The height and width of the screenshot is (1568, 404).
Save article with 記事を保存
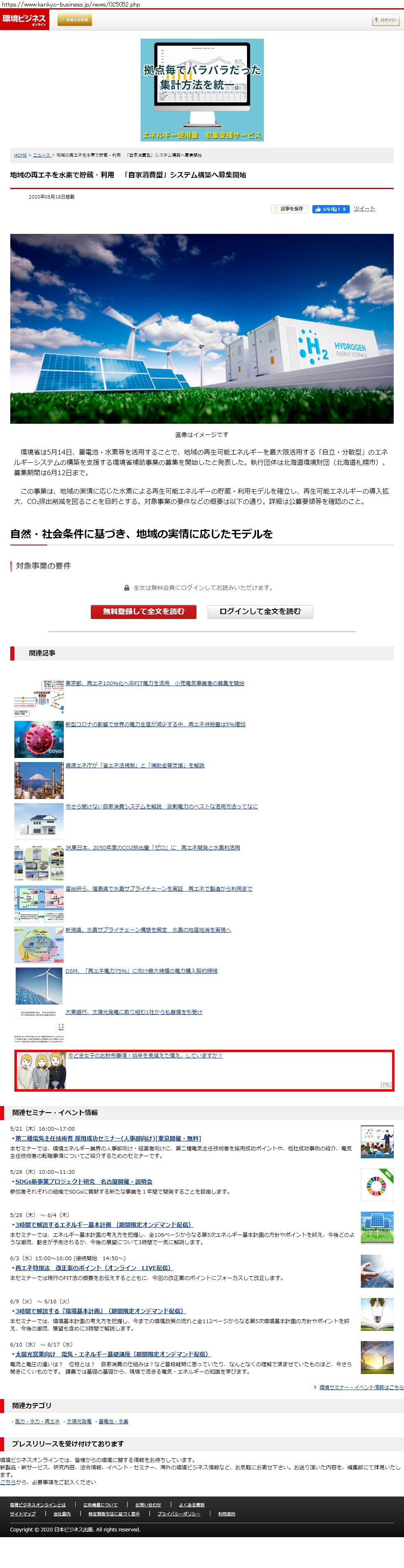(x=289, y=209)
